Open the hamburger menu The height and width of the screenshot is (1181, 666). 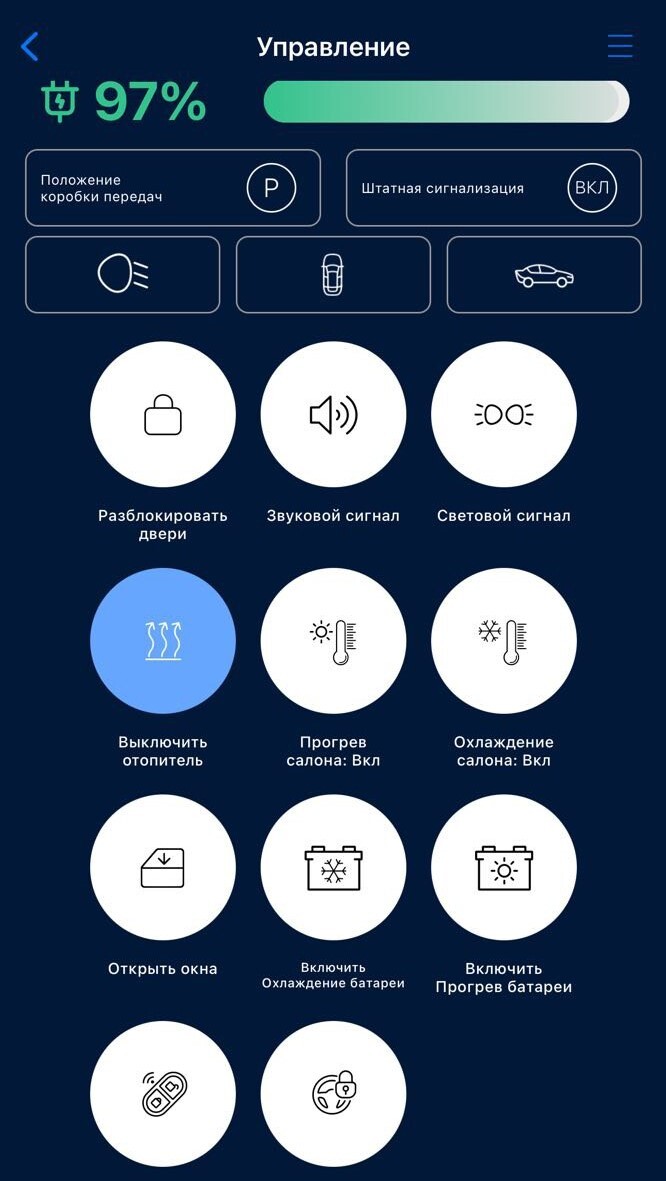tap(620, 46)
